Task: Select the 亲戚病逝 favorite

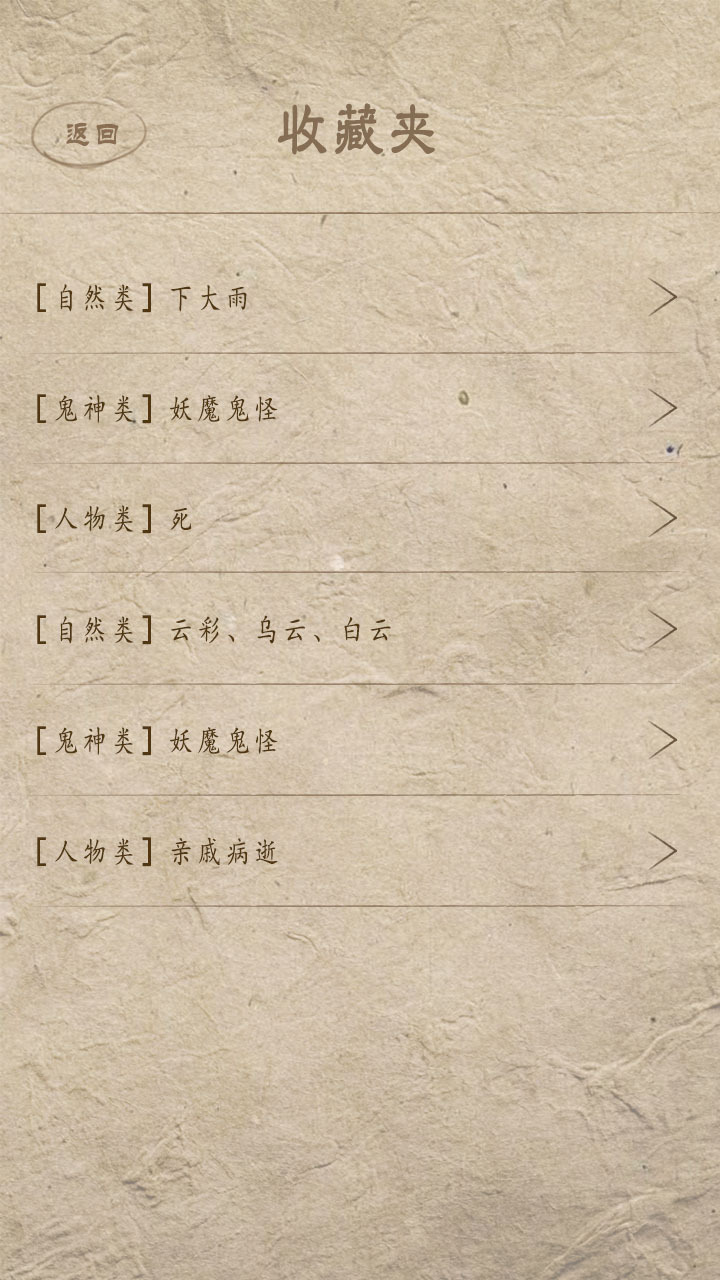Action: pyautogui.click(x=359, y=852)
